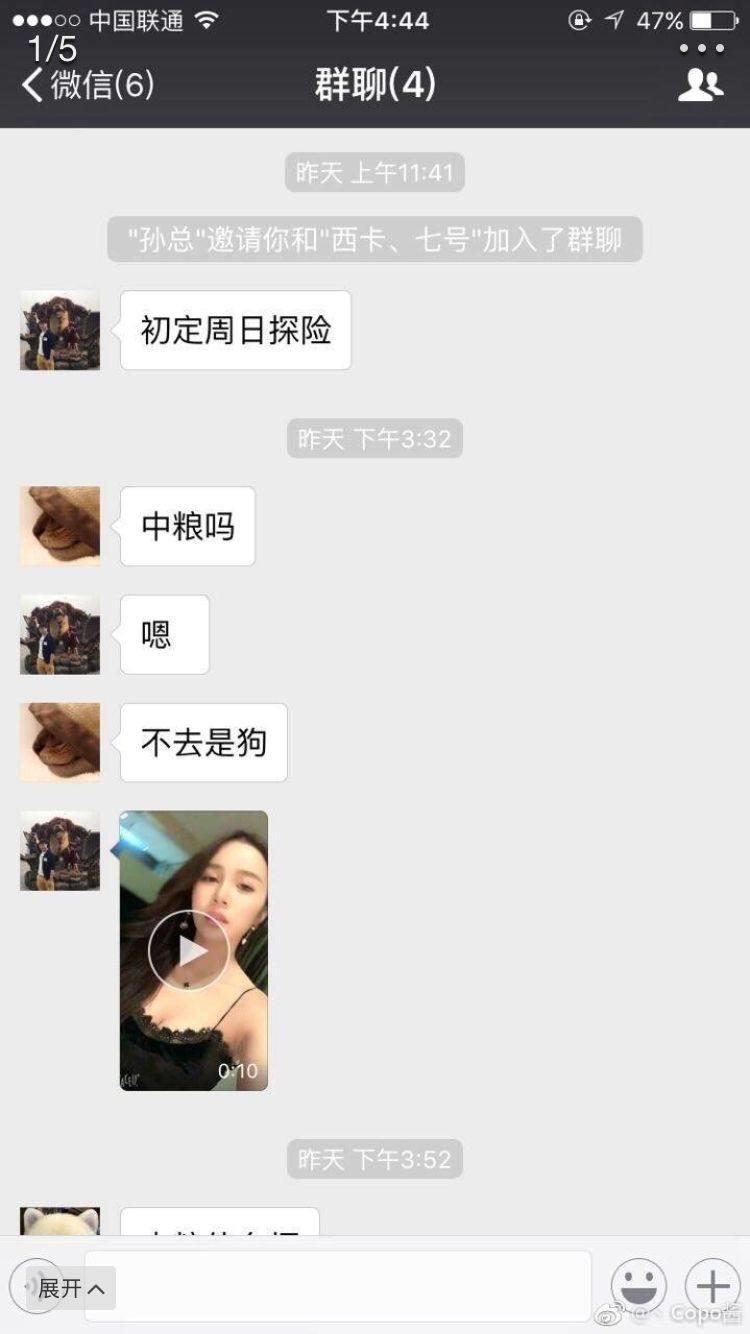Open avatar next to the 嗯 message
Image resolution: width=750 pixels, height=1334 pixels.
pyautogui.click(x=60, y=634)
